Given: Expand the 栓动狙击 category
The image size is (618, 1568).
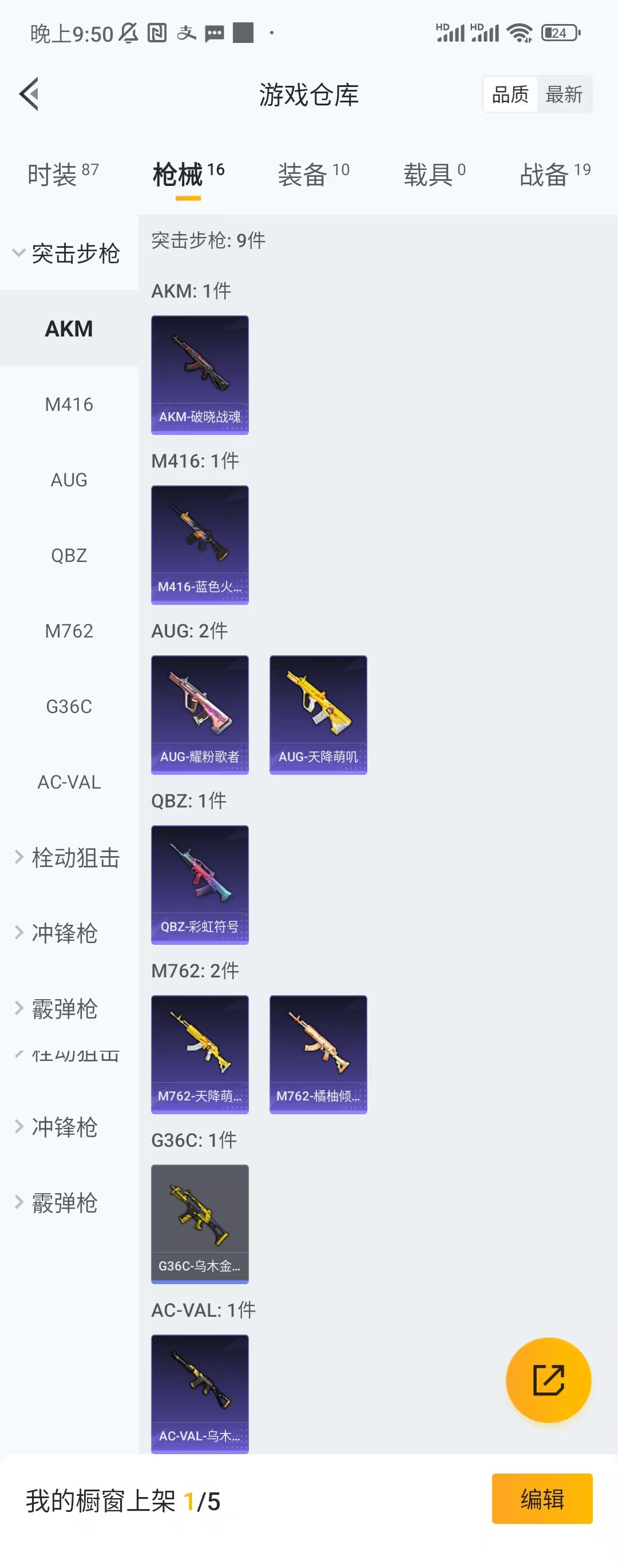Looking at the screenshot, I should click(x=67, y=858).
